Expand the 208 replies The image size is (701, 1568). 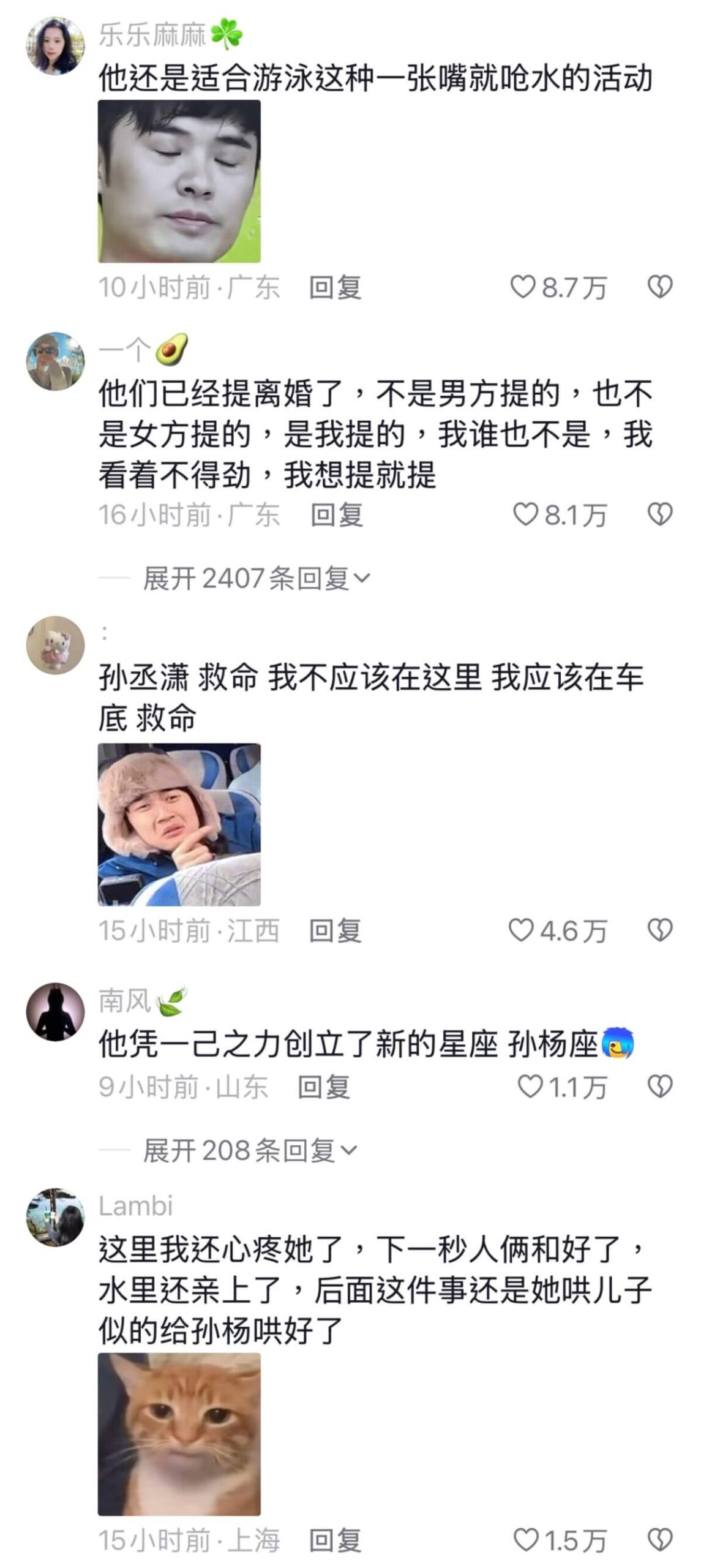pos(250,1150)
